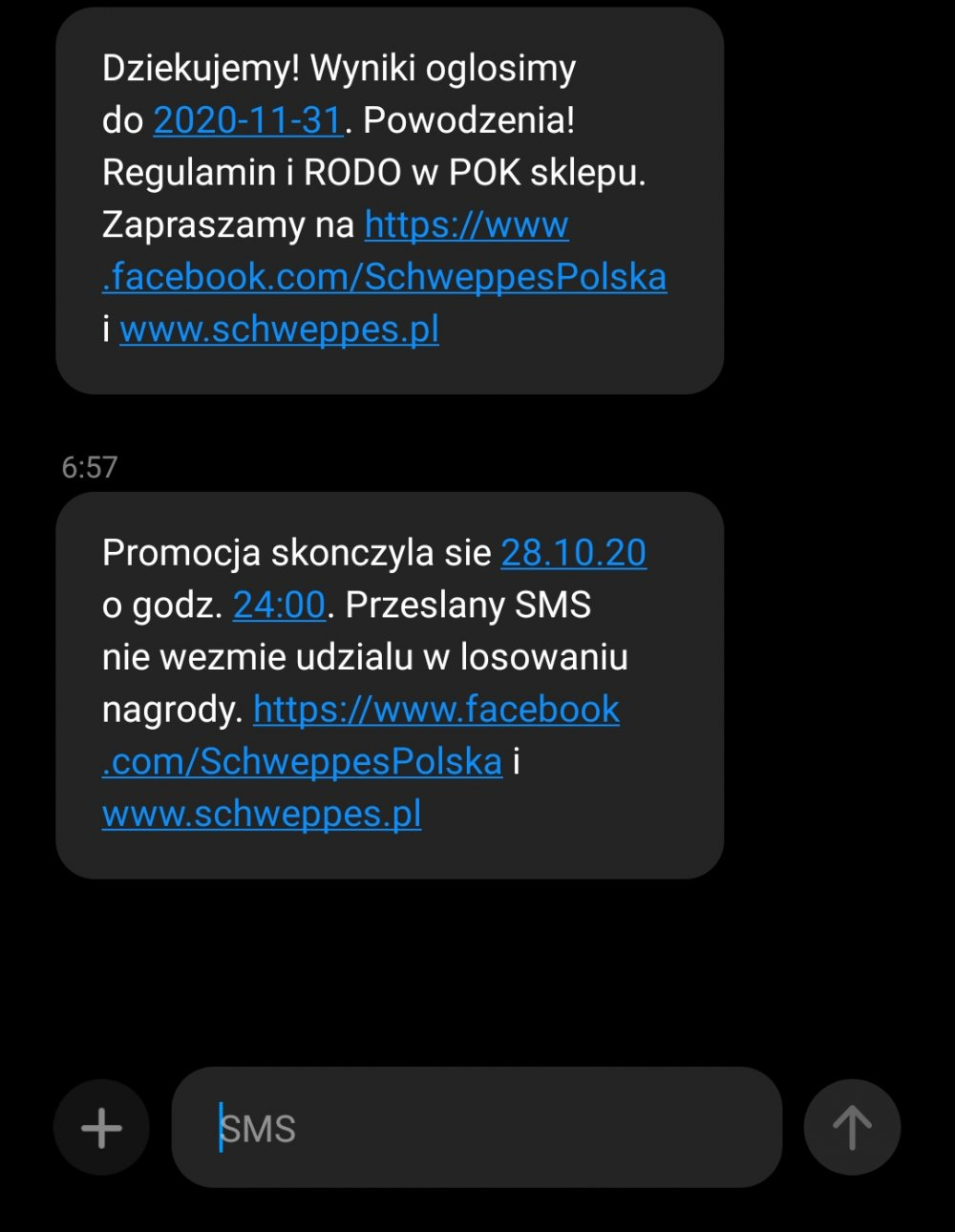Image resolution: width=955 pixels, height=1232 pixels.
Task: Open the facebook.com/SchweppesPolska link in first message
Action: [x=384, y=277]
